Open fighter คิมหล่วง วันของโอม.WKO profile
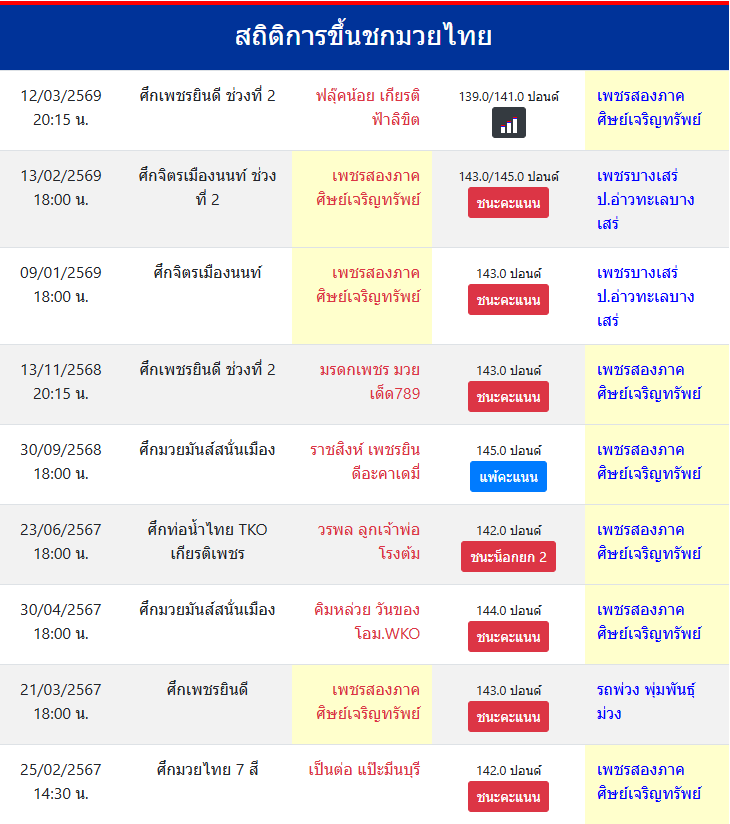 pos(366,621)
